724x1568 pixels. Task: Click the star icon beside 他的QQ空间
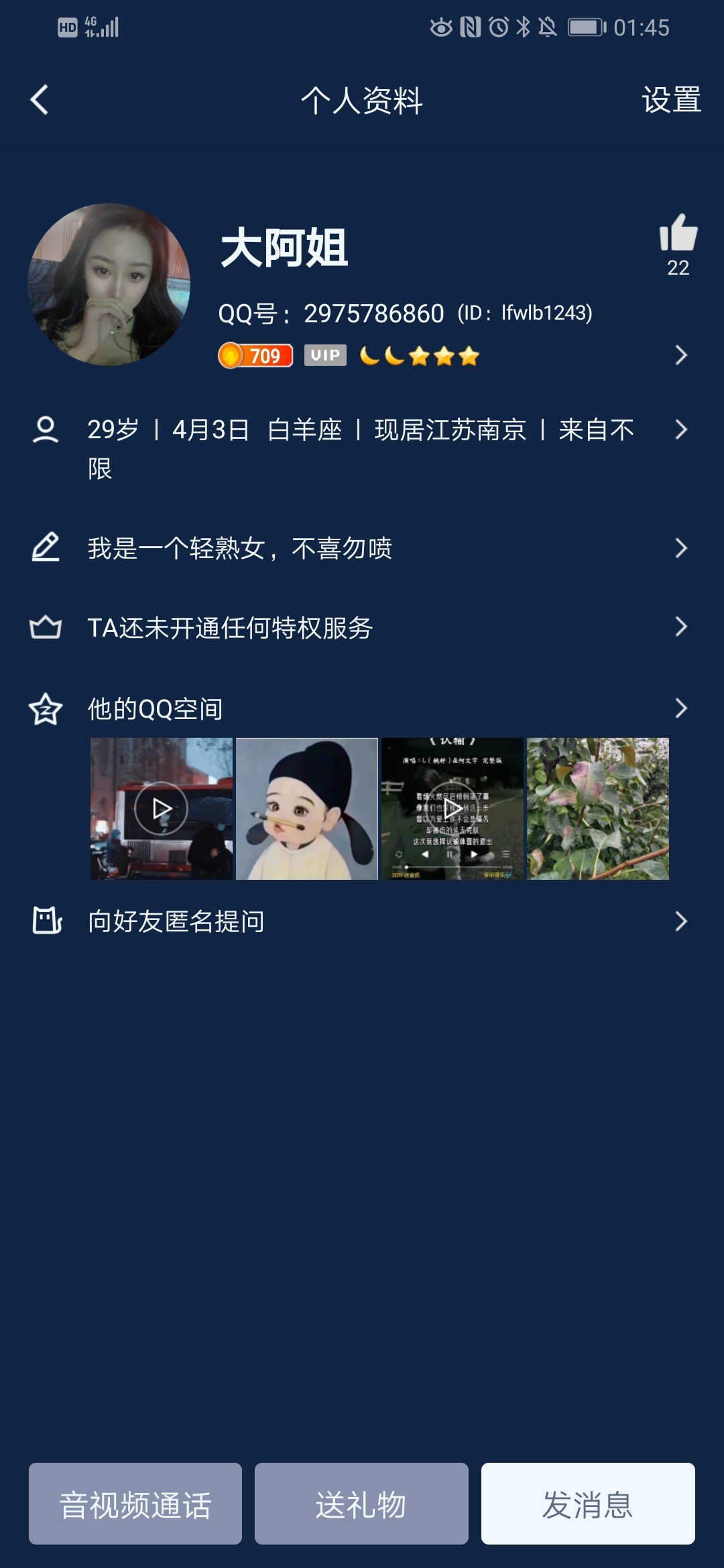click(x=46, y=708)
